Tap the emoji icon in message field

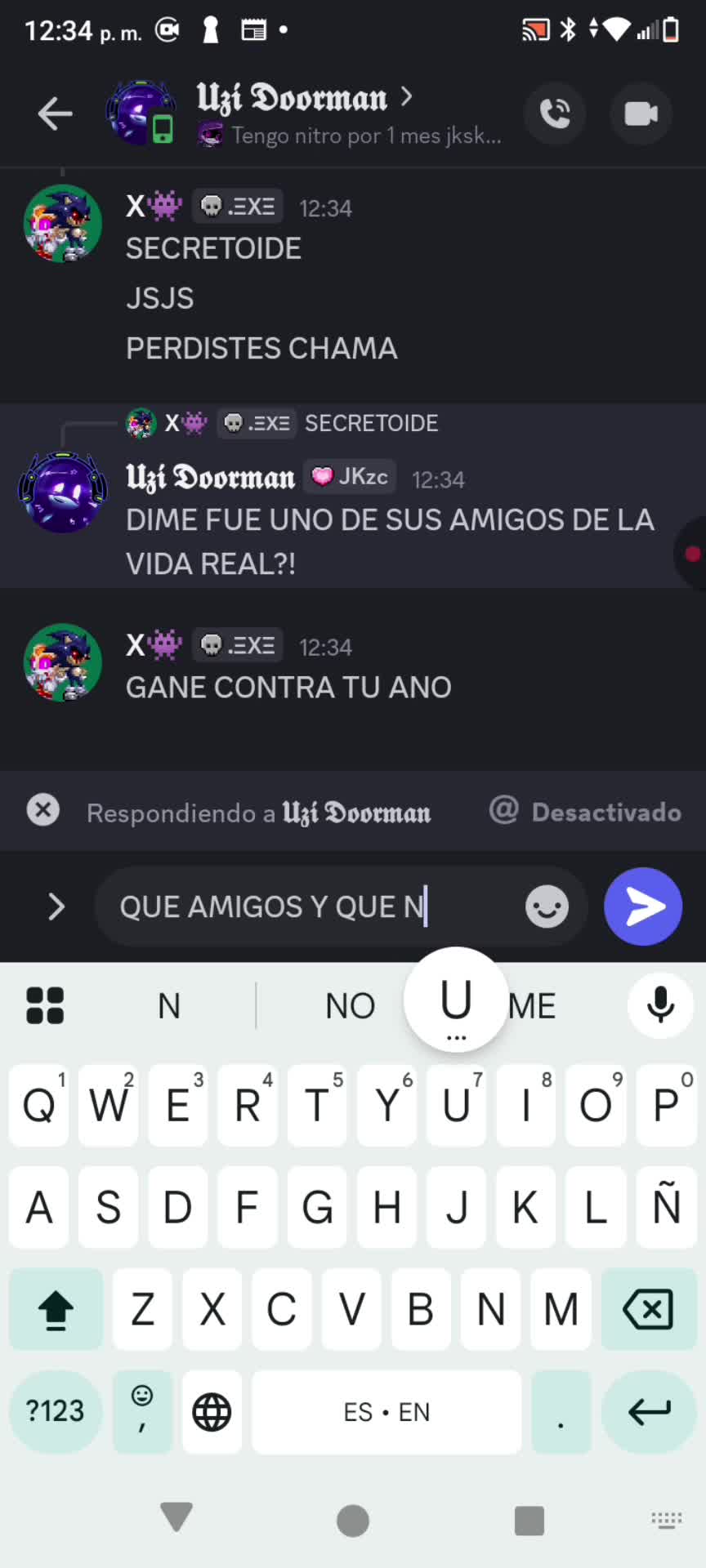click(x=547, y=906)
